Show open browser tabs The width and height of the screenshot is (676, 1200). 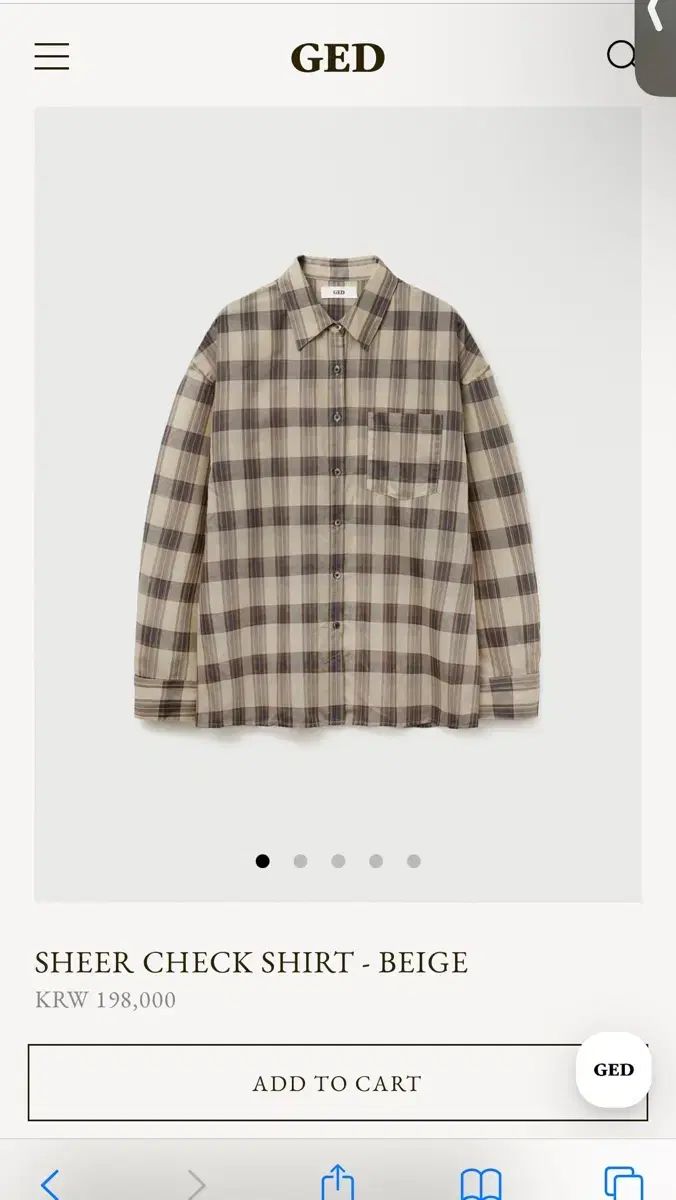623,1185
